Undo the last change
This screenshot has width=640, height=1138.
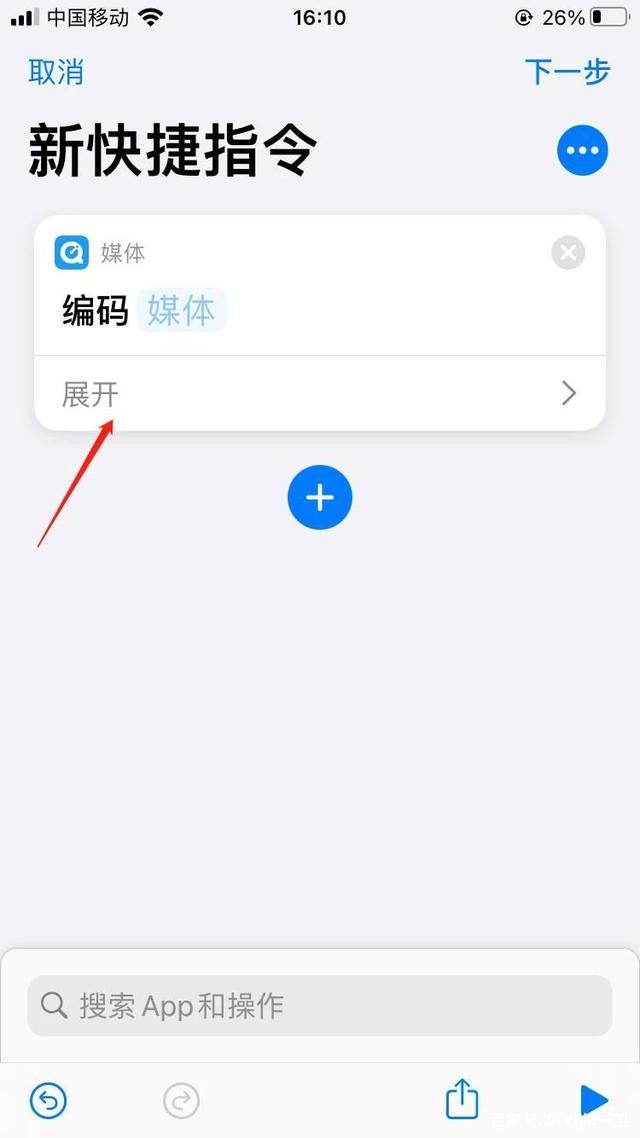49,1102
